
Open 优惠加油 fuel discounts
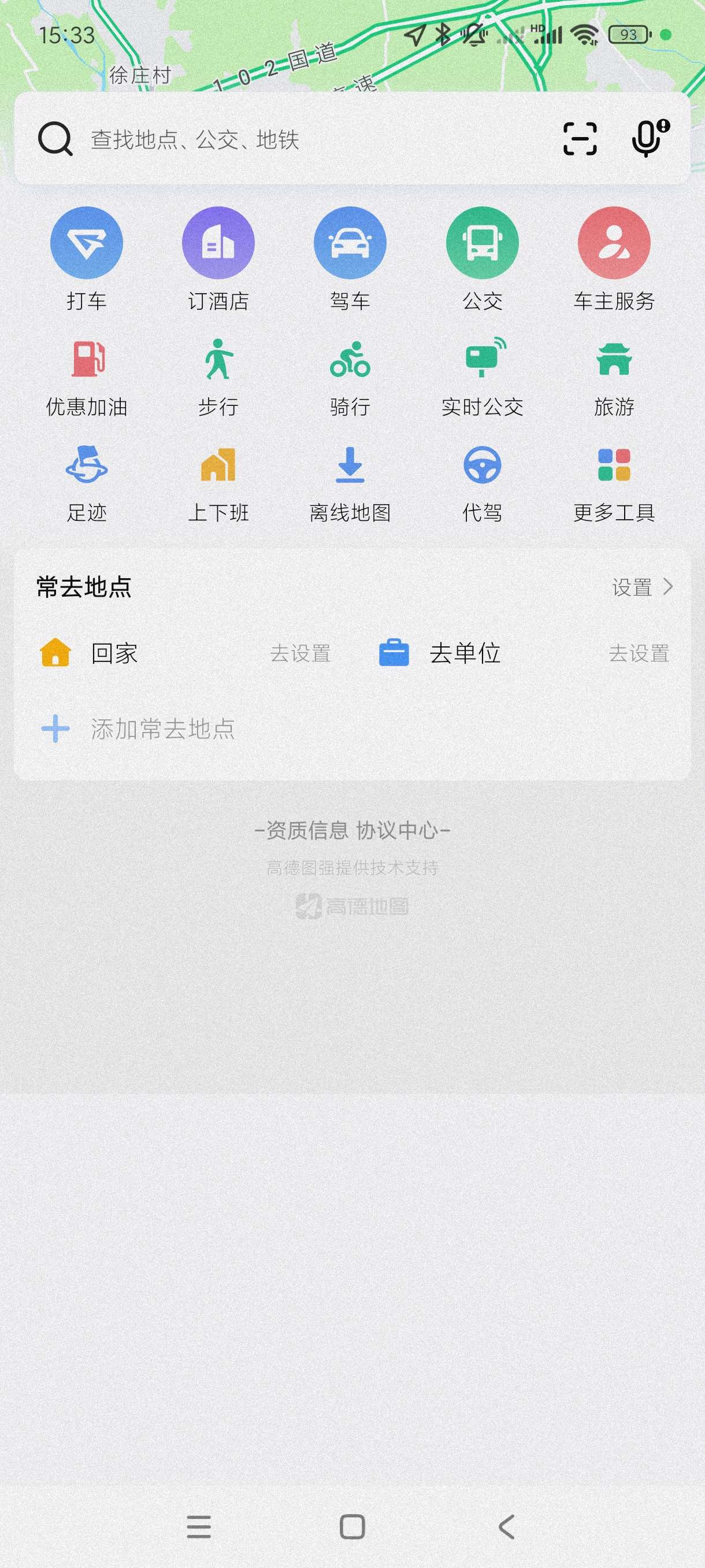coord(86,378)
